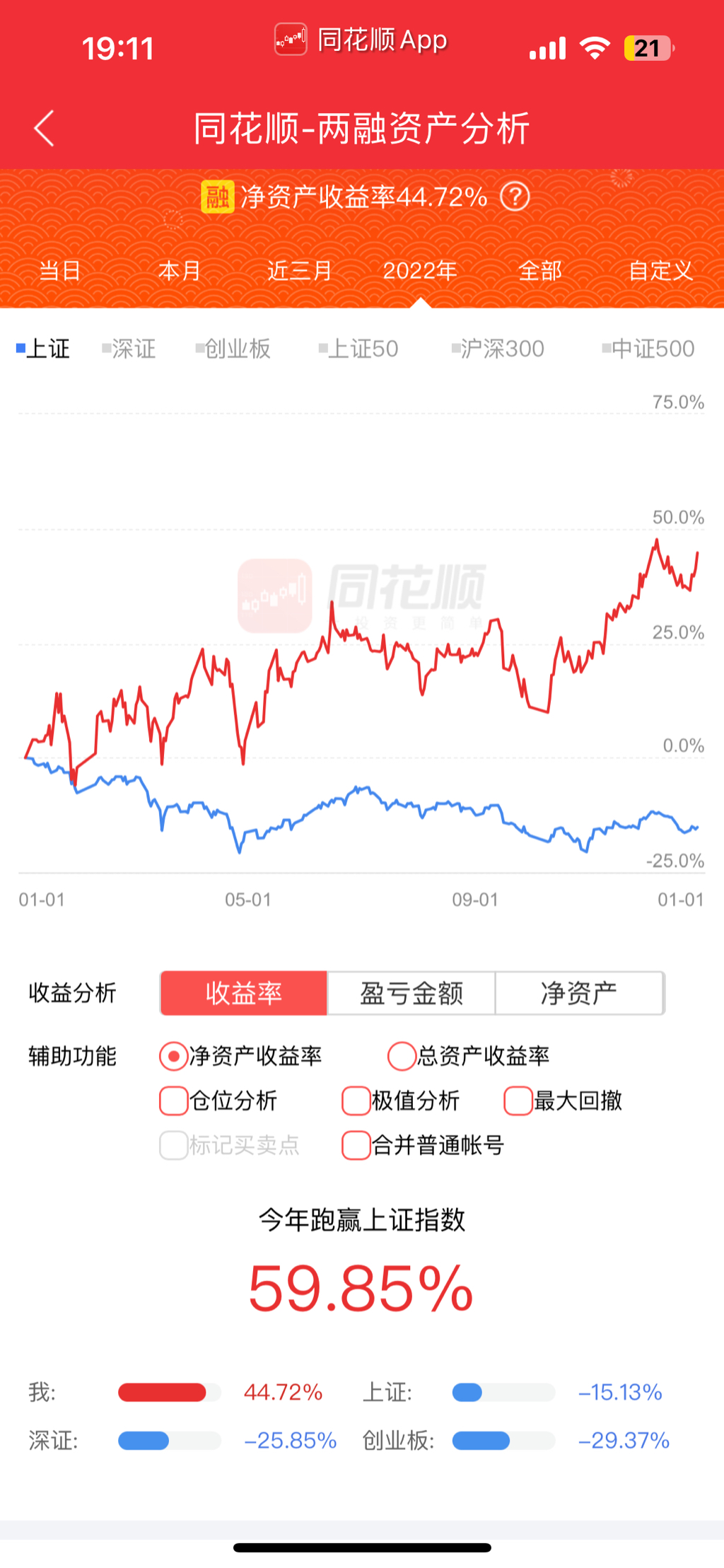Return to 同花顺 App via status bar pill

(362, 40)
